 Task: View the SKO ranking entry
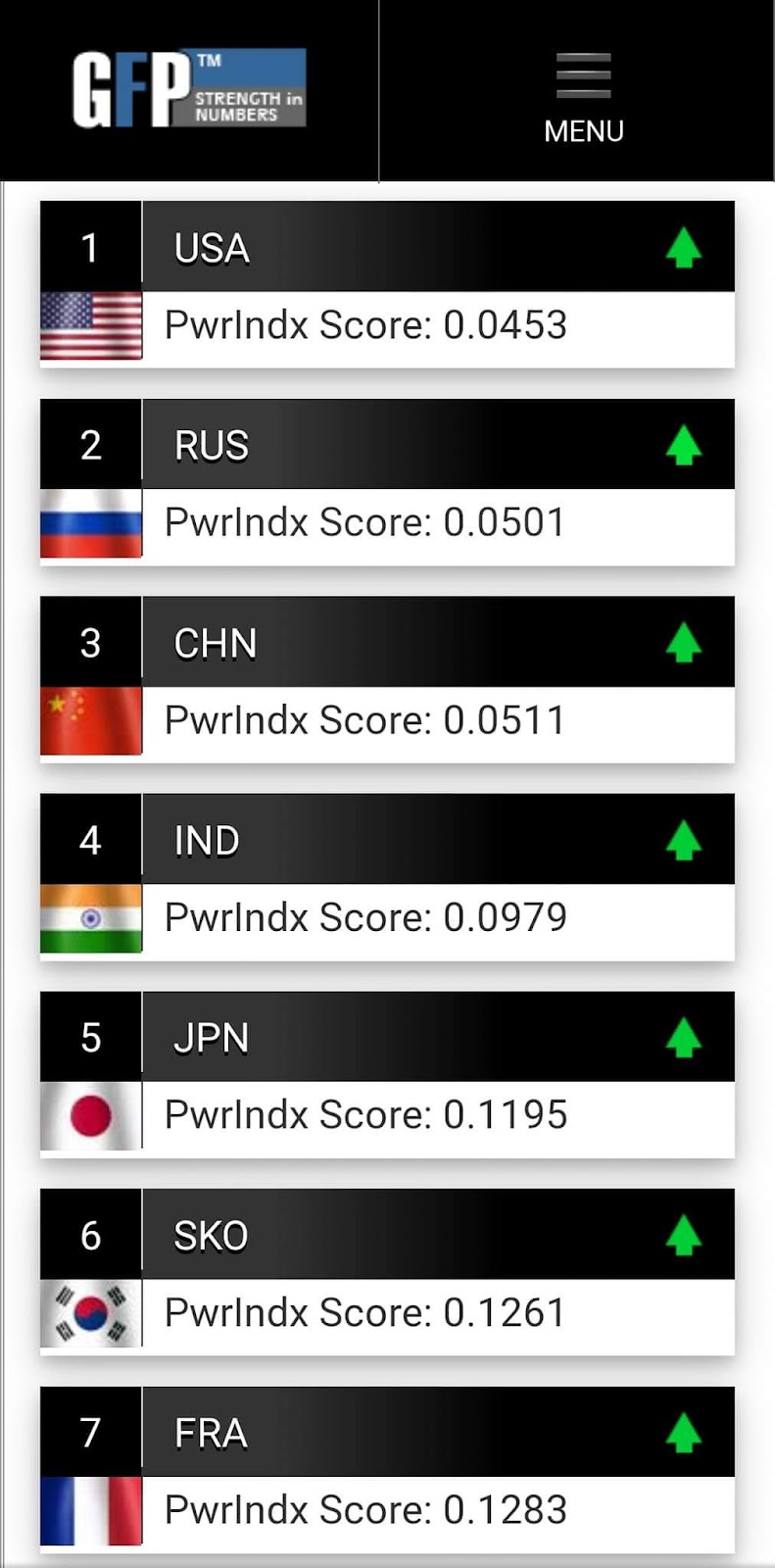point(387,1272)
